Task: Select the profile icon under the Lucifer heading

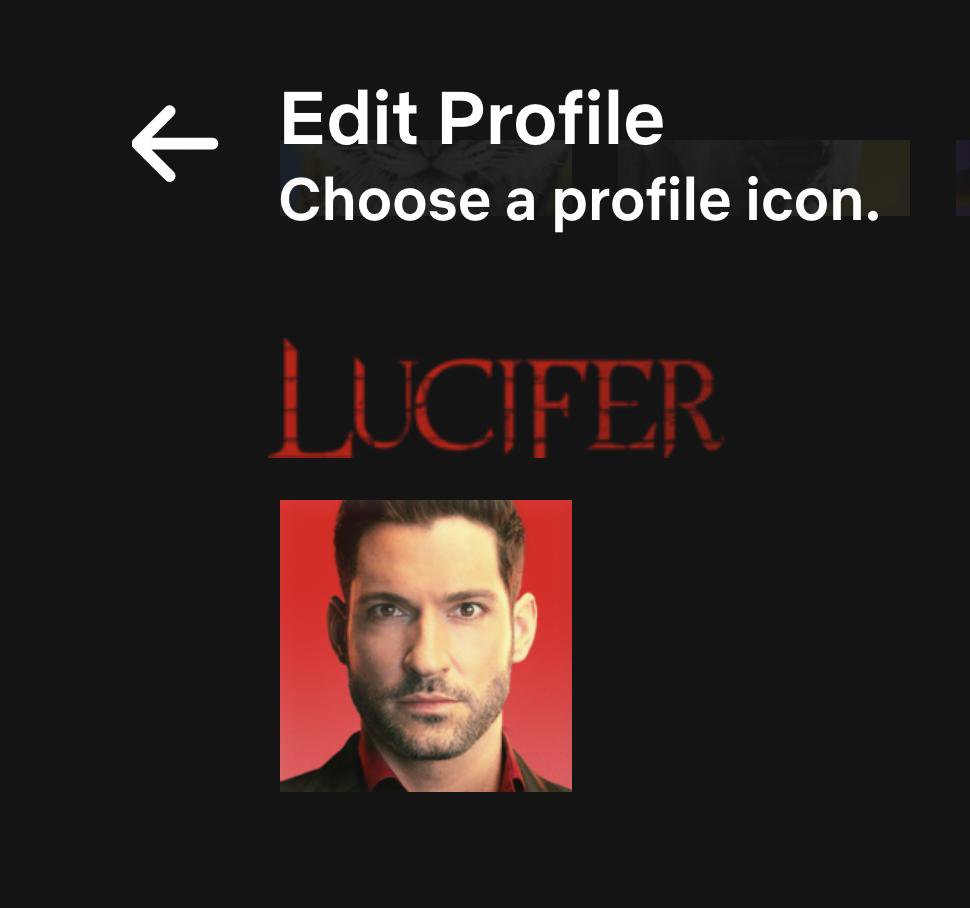Action: click(426, 646)
